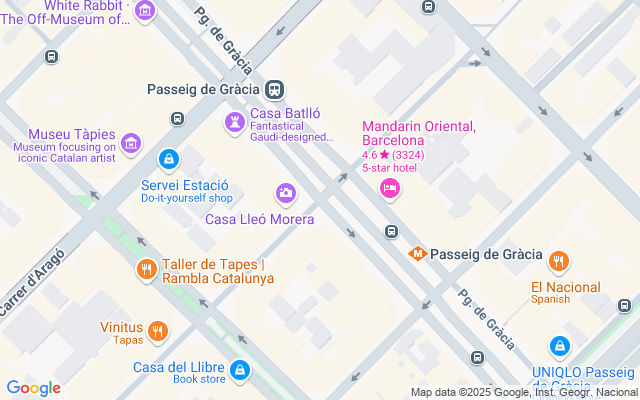Screen dimensions: 640x400
Task: Open the Servei Estació shop pin
Action: [168, 159]
